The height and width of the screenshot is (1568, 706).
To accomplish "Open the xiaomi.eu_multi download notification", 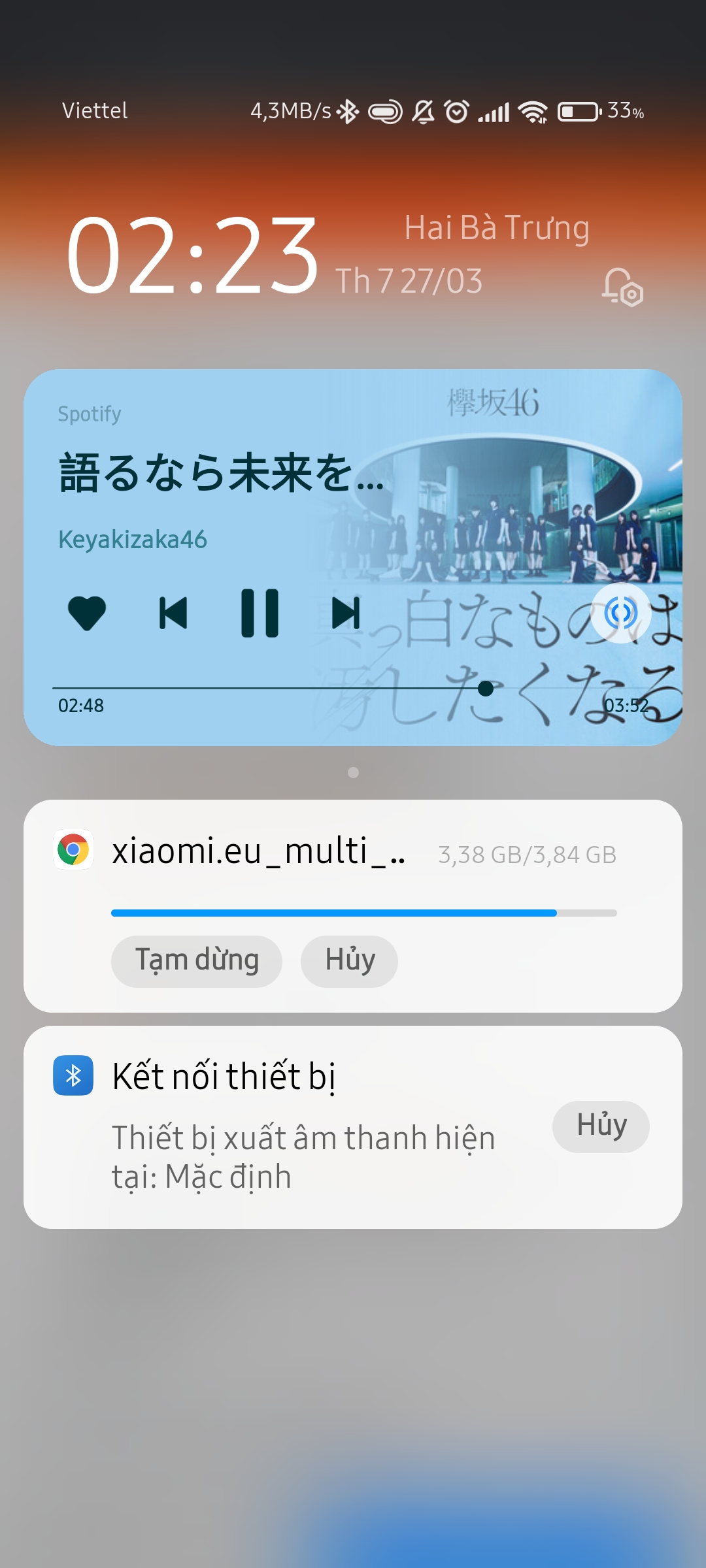I will 353,906.
